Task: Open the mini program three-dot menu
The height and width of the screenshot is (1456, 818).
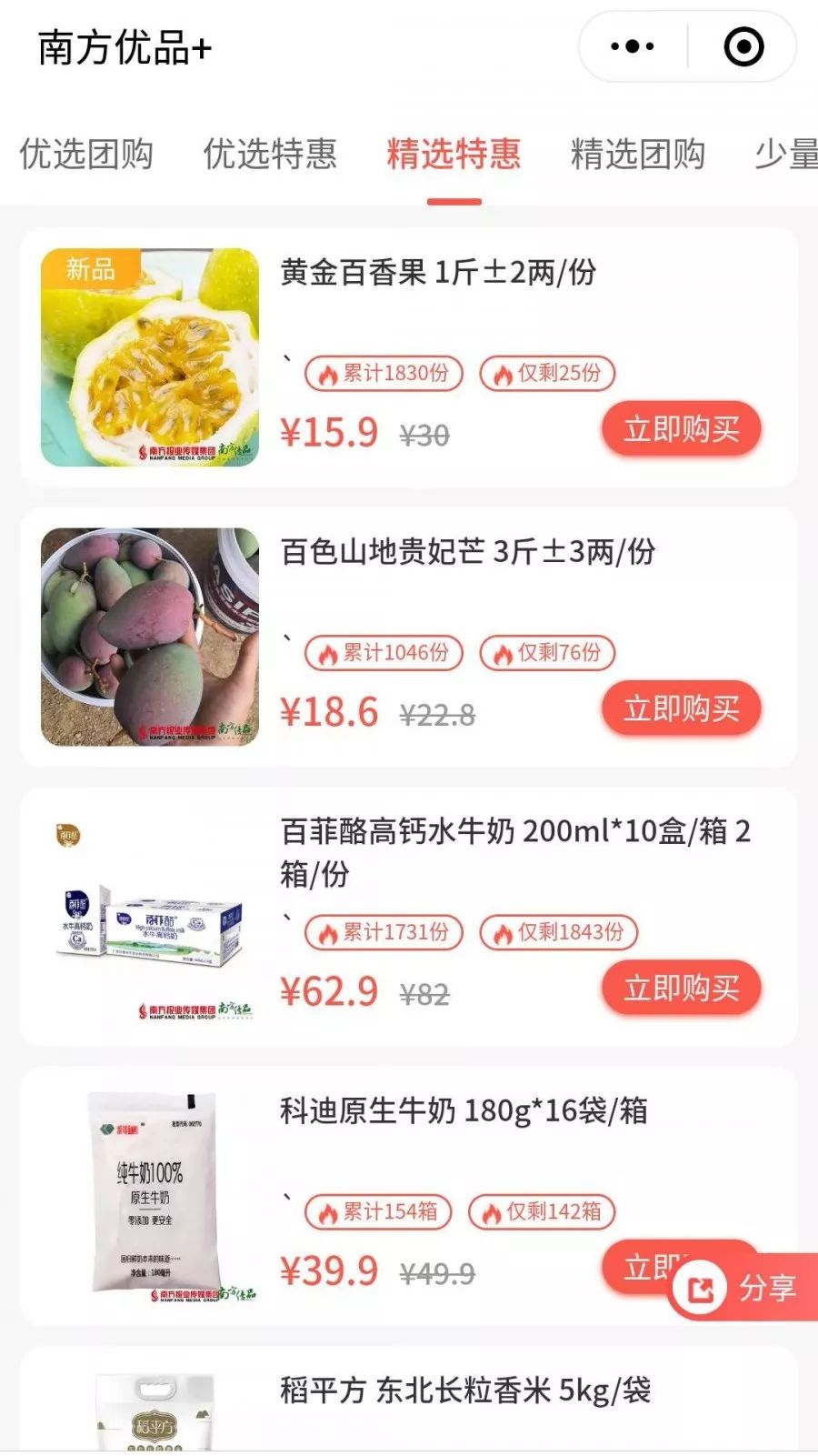Action: [633, 46]
